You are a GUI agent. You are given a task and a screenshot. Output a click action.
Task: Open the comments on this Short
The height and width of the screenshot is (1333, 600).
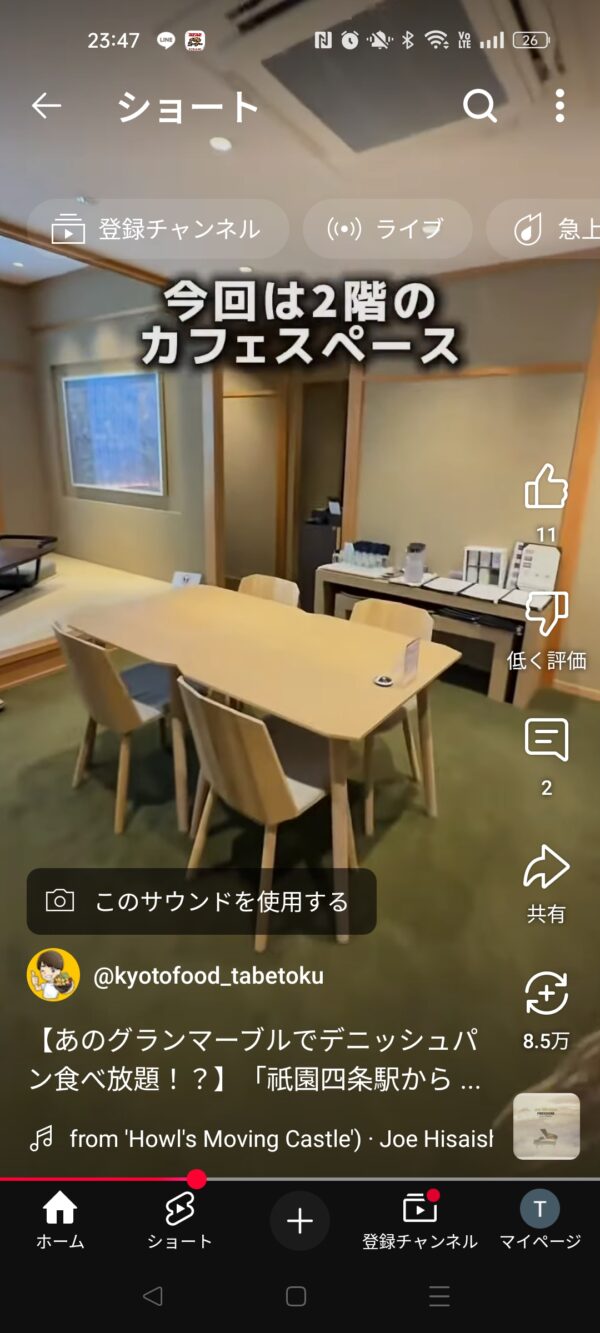point(546,741)
